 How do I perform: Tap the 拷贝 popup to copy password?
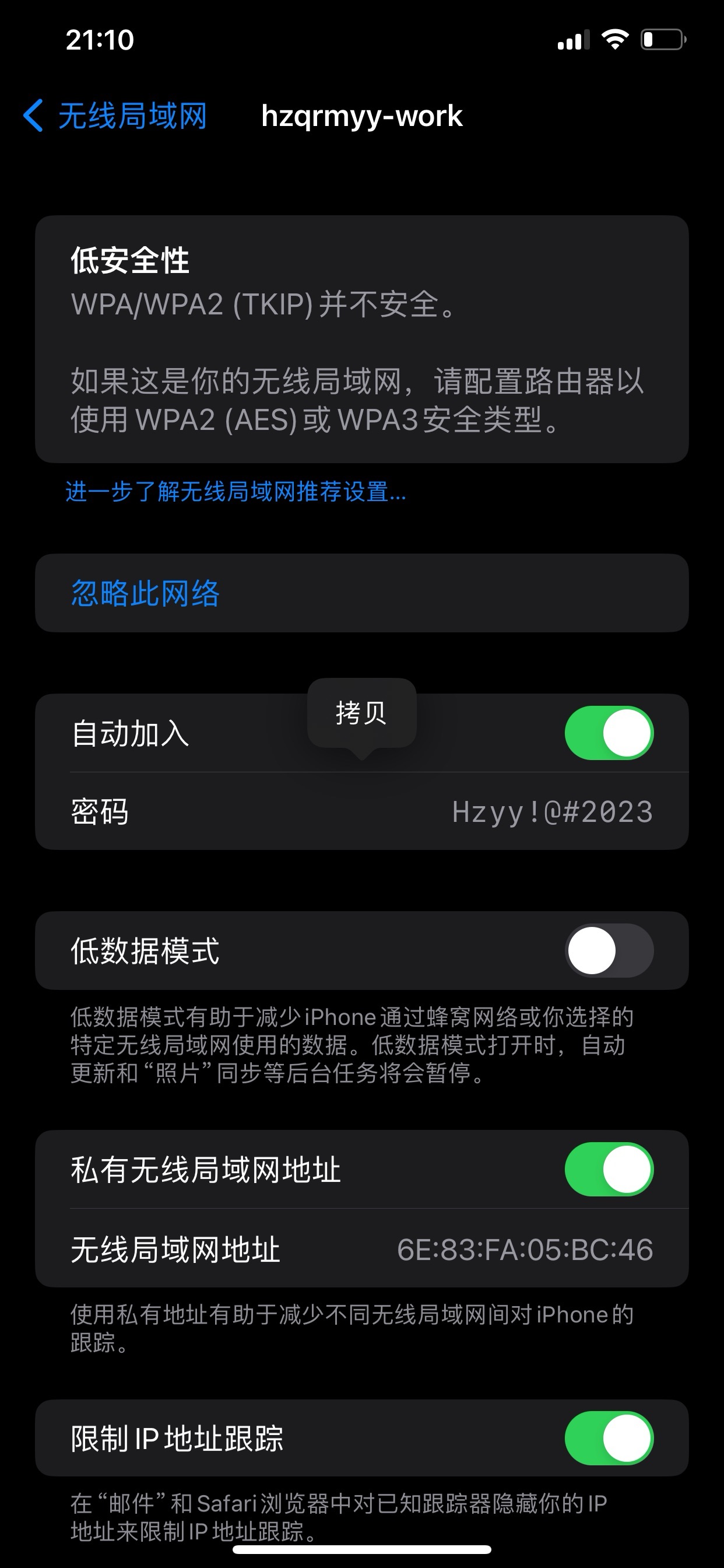361,713
